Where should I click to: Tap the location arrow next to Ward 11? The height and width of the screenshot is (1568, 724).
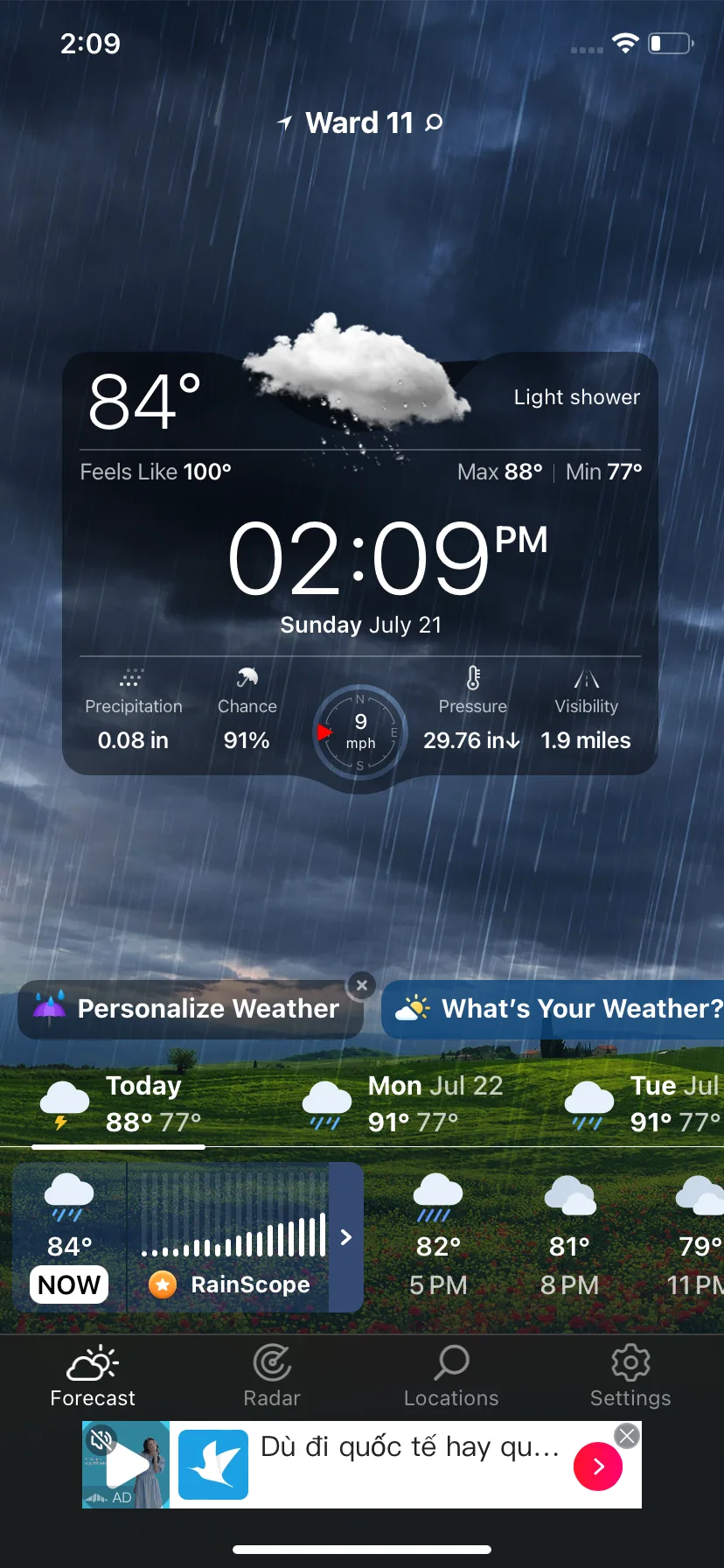point(287,122)
